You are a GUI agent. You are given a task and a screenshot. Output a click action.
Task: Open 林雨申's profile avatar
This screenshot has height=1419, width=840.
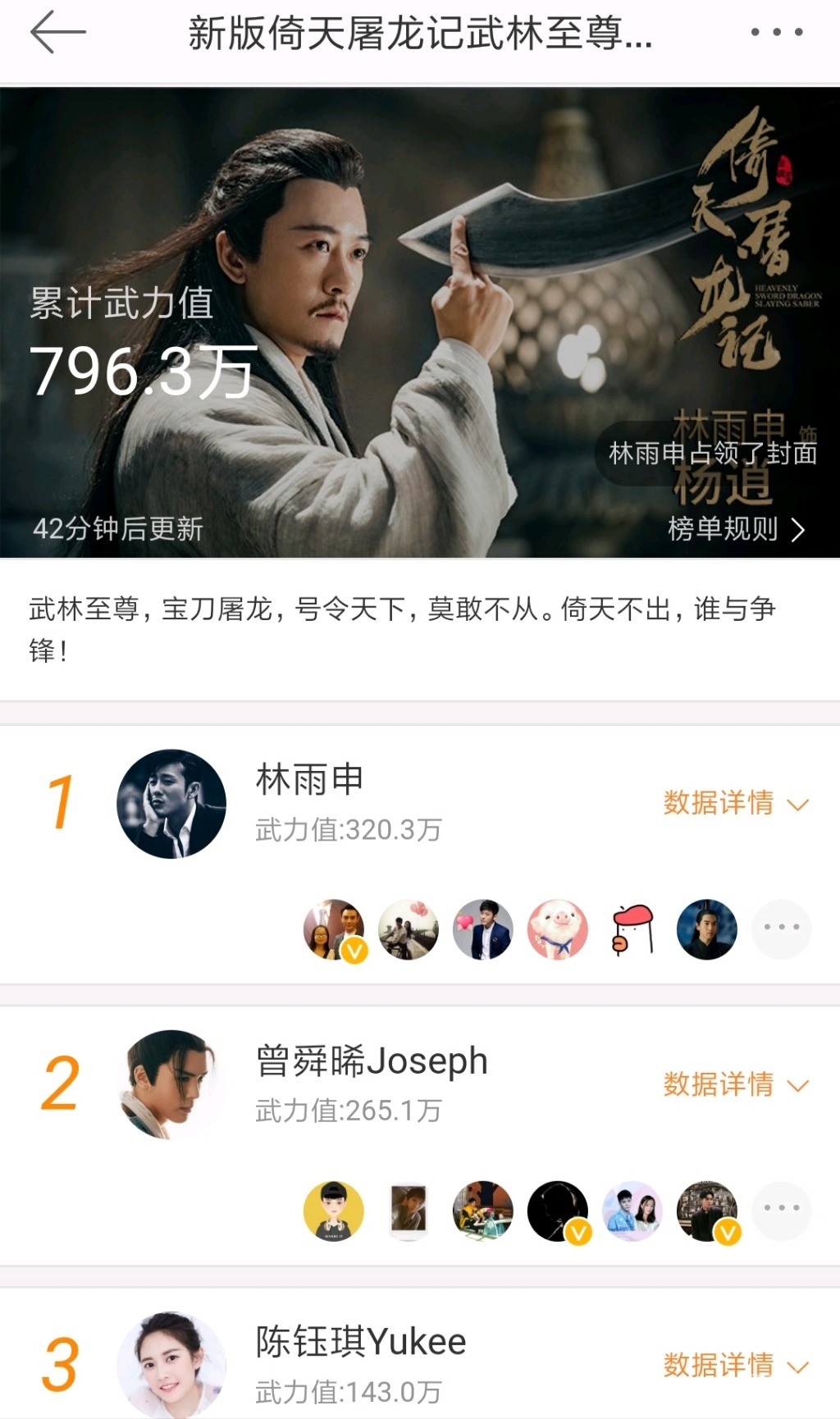point(171,804)
